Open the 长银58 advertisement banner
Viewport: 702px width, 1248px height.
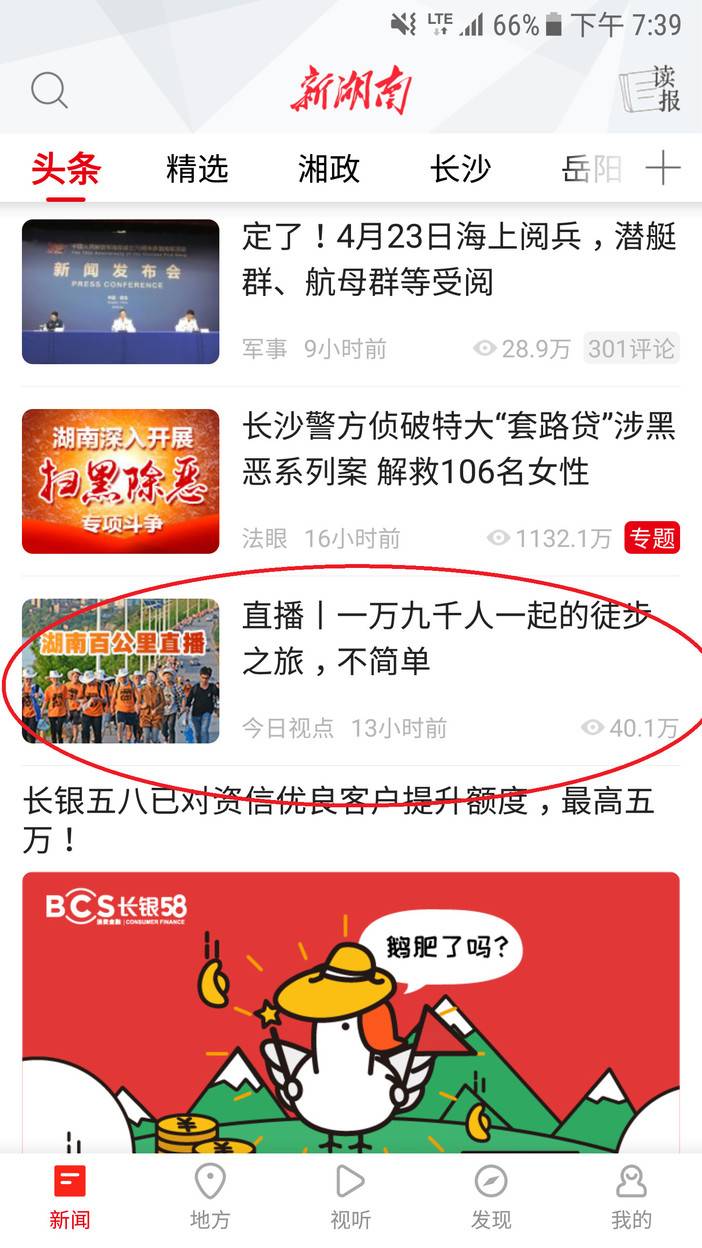(x=351, y=1012)
